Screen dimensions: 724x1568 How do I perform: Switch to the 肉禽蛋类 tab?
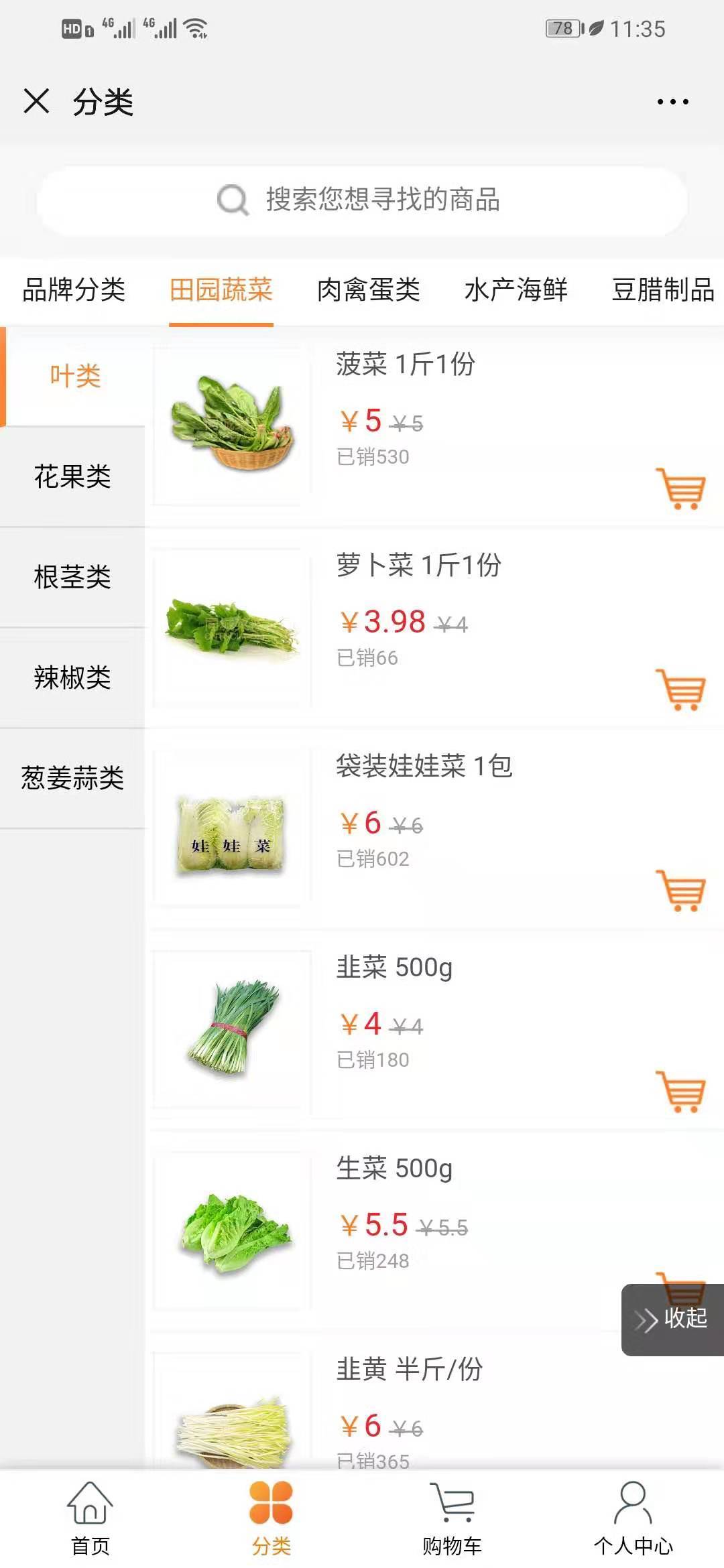369,291
